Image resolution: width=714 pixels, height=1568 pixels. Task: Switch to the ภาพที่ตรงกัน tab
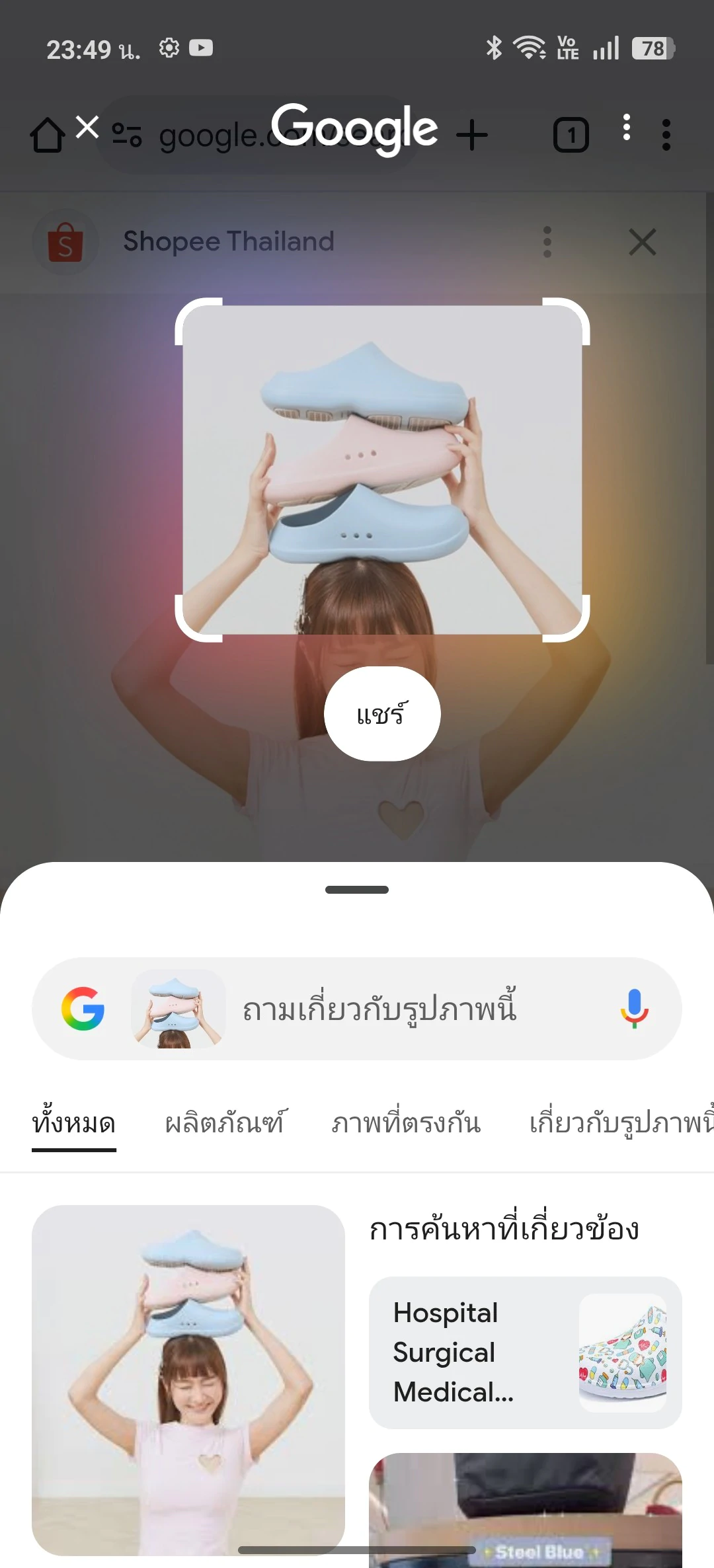406,1123
